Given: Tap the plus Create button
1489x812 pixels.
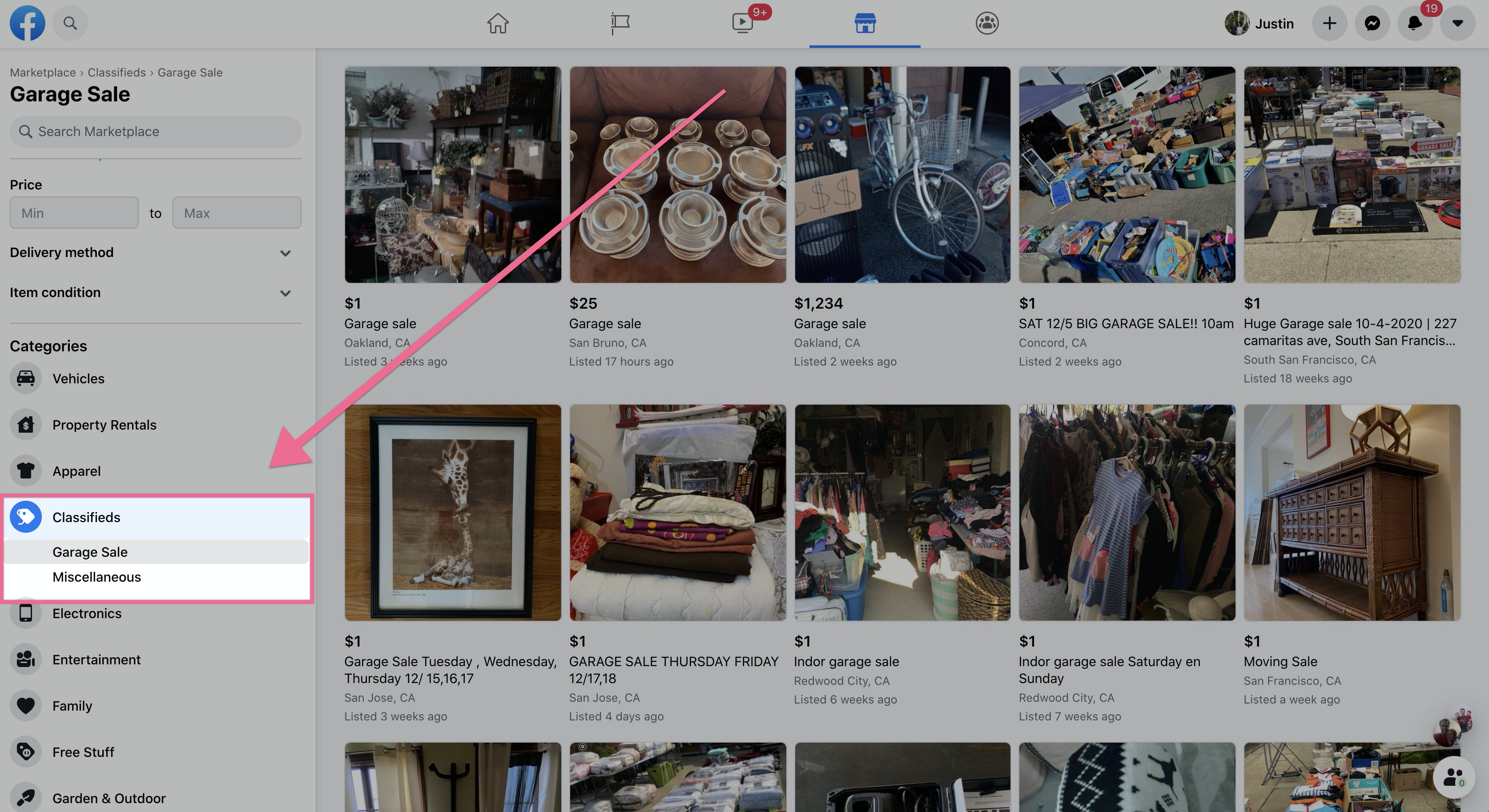Looking at the screenshot, I should [x=1329, y=23].
